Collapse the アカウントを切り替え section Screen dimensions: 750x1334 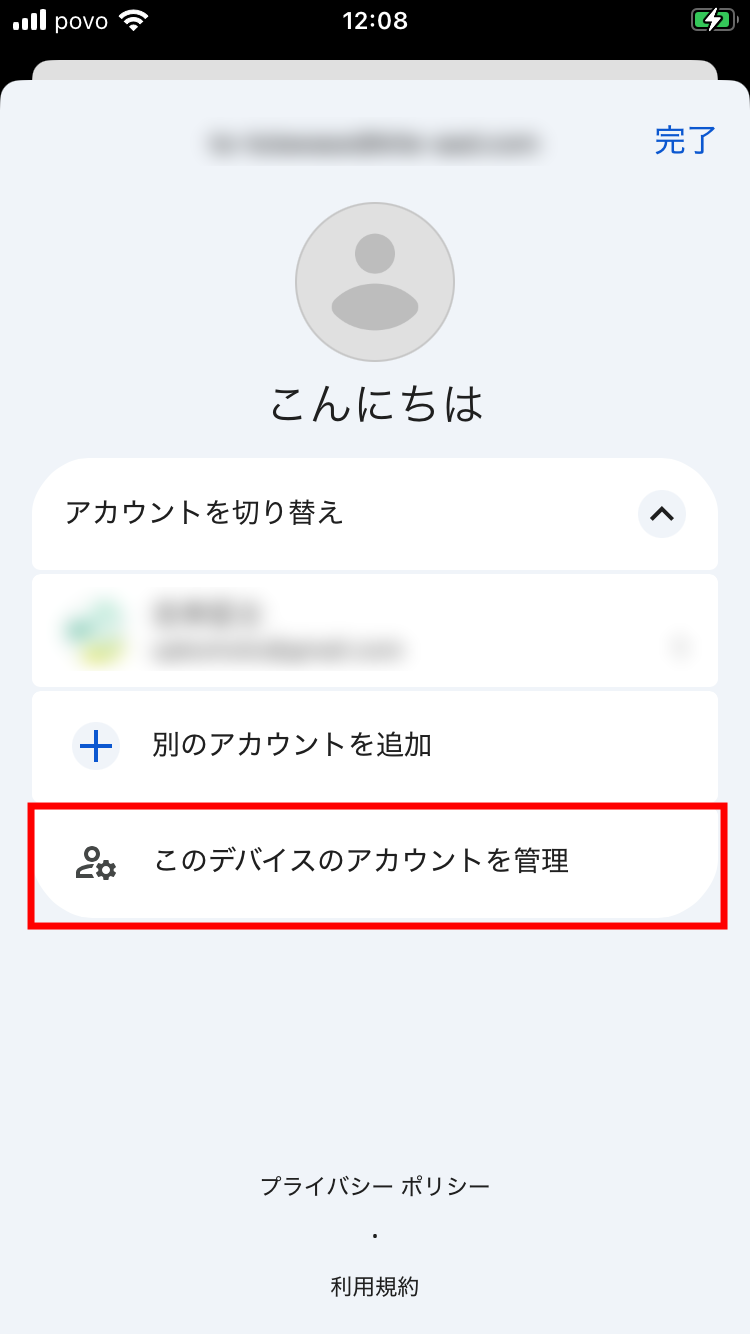click(x=661, y=514)
